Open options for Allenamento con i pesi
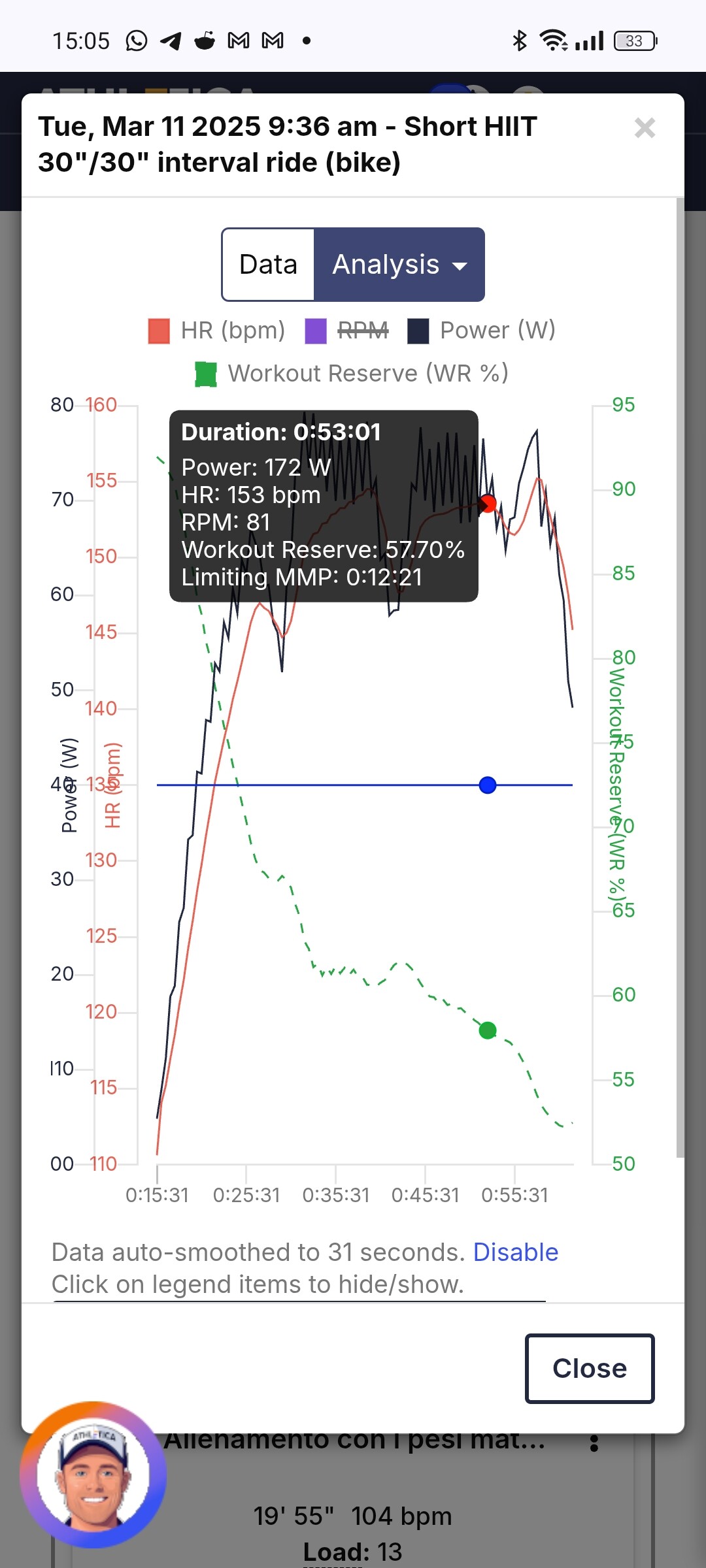This screenshot has height=1568, width=706. pyautogui.click(x=594, y=1444)
